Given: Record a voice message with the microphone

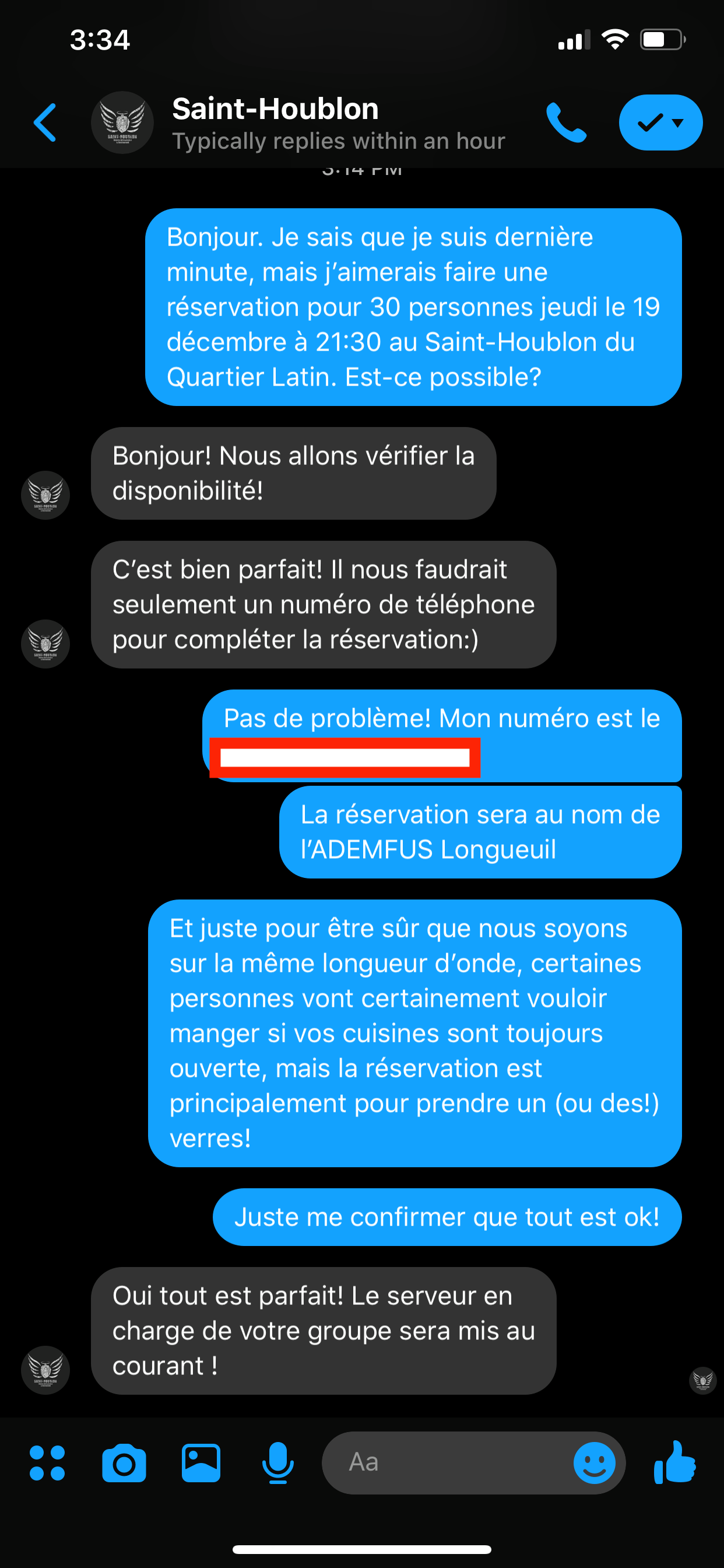Looking at the screenshot, I should (277, 1462).
